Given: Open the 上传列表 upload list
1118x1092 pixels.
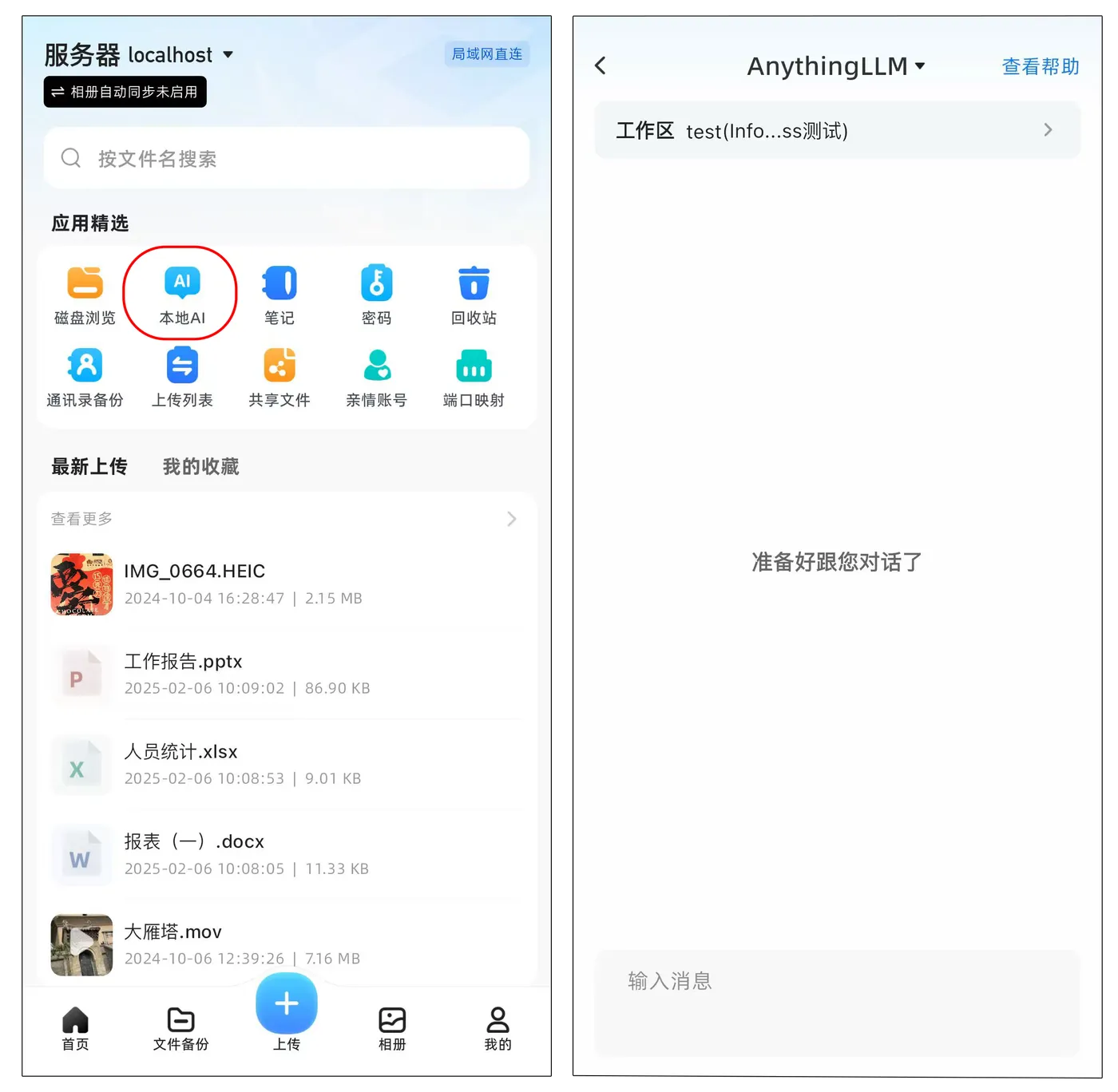Looking at the screenshot, I should tap(182, 377).
